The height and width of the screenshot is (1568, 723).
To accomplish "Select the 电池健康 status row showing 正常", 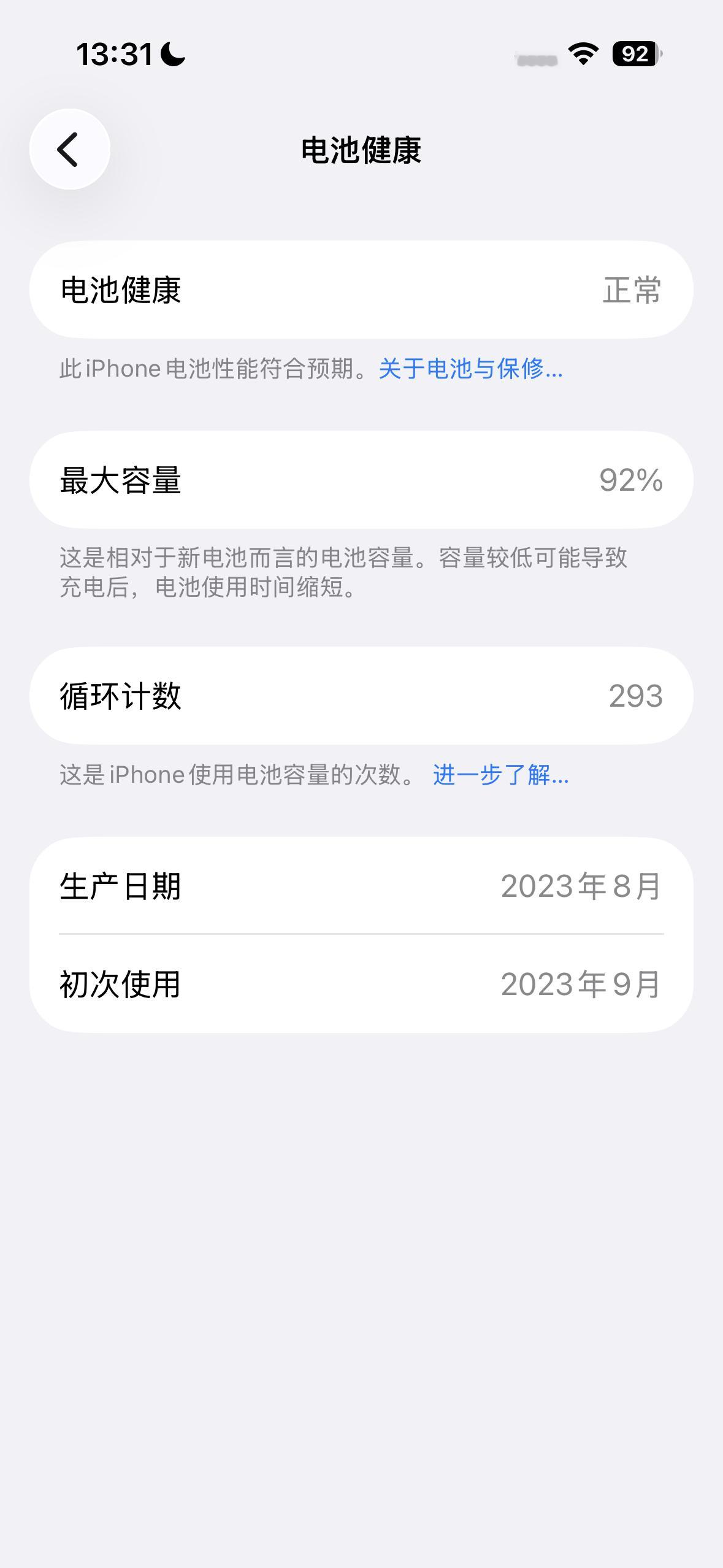I will pyautogui.click(x=362, y=290).
